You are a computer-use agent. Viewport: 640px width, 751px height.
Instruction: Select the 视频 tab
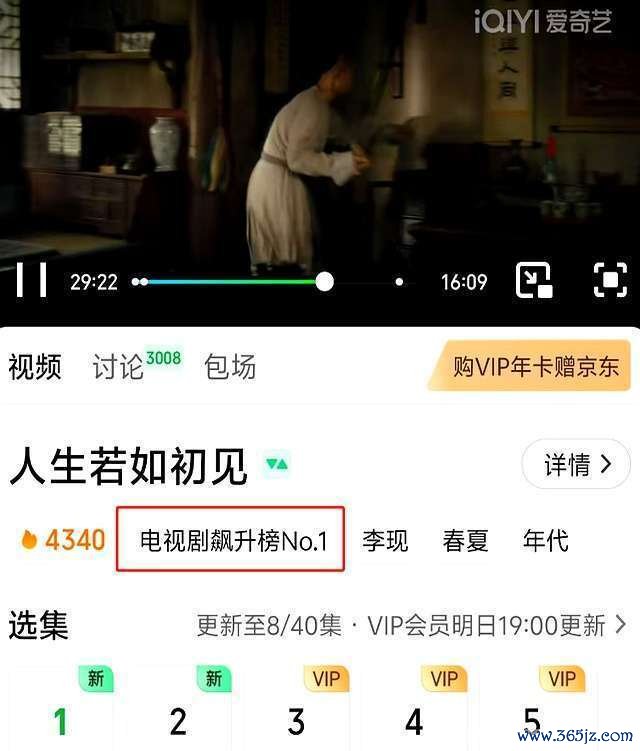35,367
